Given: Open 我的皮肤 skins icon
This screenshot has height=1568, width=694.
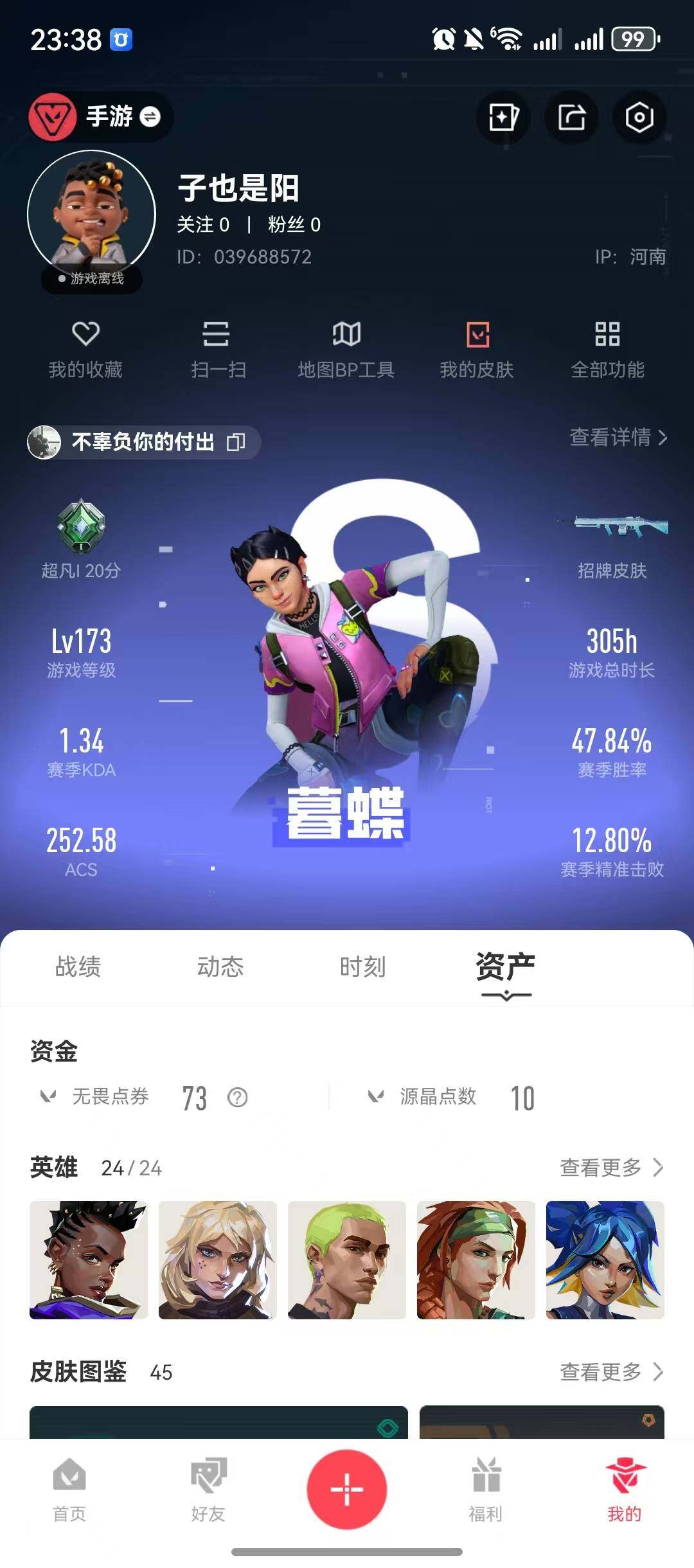Looking at the screenshot, I should pyautogui.click(x=476, y=347).
